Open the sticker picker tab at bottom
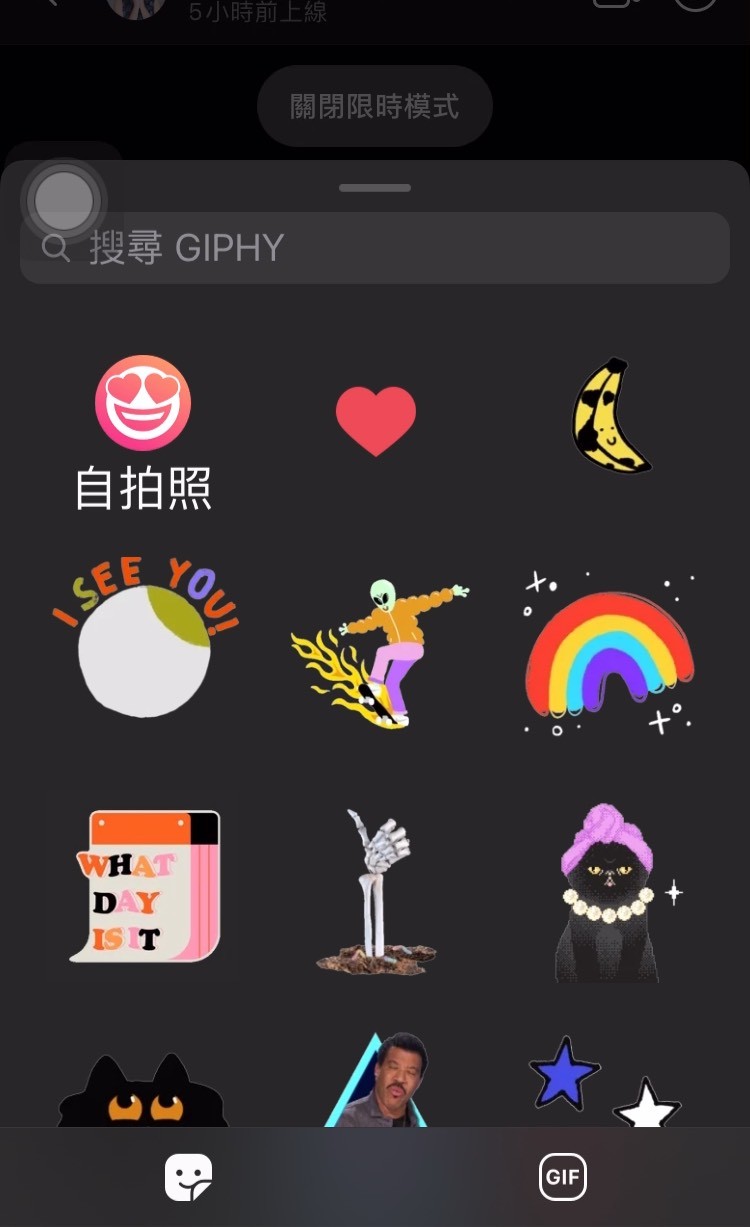Screen dimensions: 750x1227 [188, 1177]
